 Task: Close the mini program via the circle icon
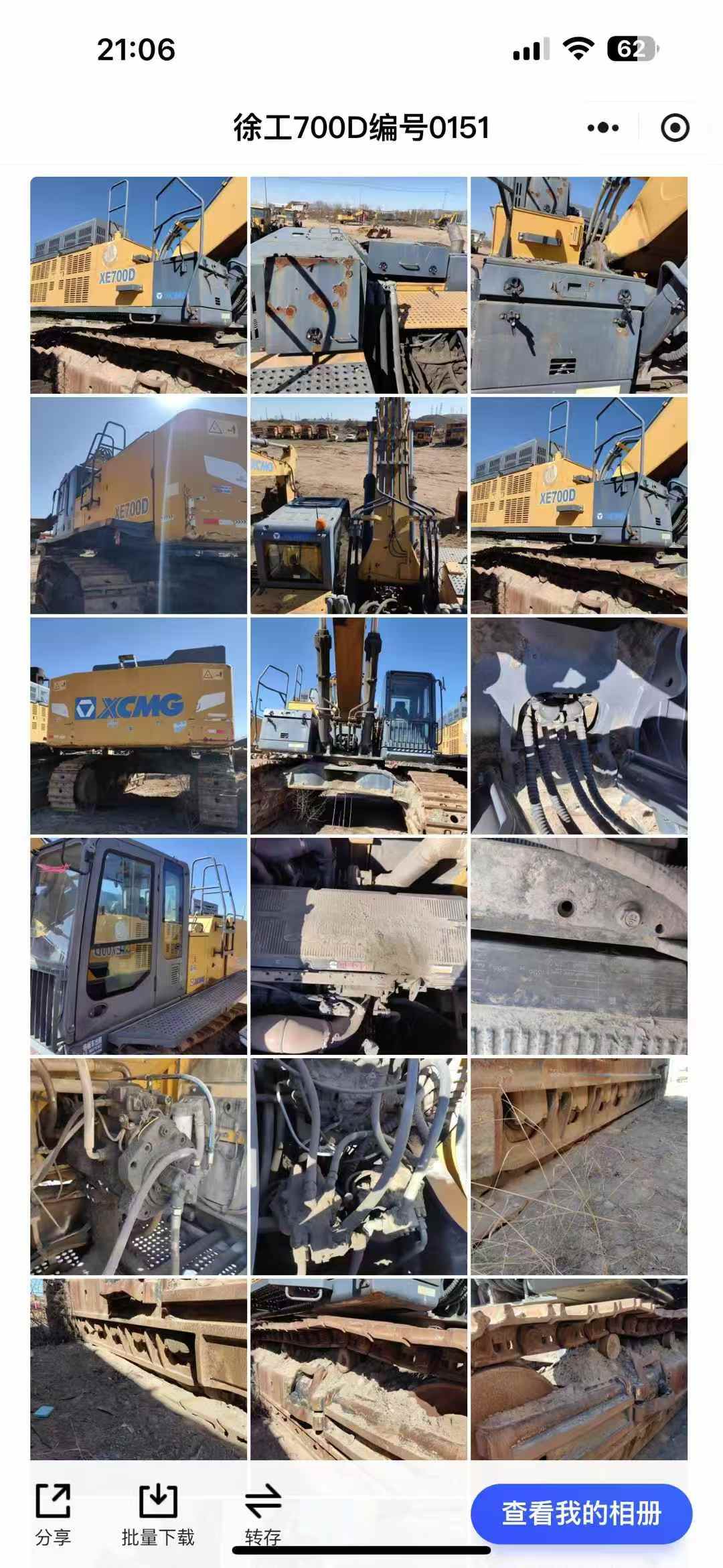pyautogui.click(x=674, y=127)
